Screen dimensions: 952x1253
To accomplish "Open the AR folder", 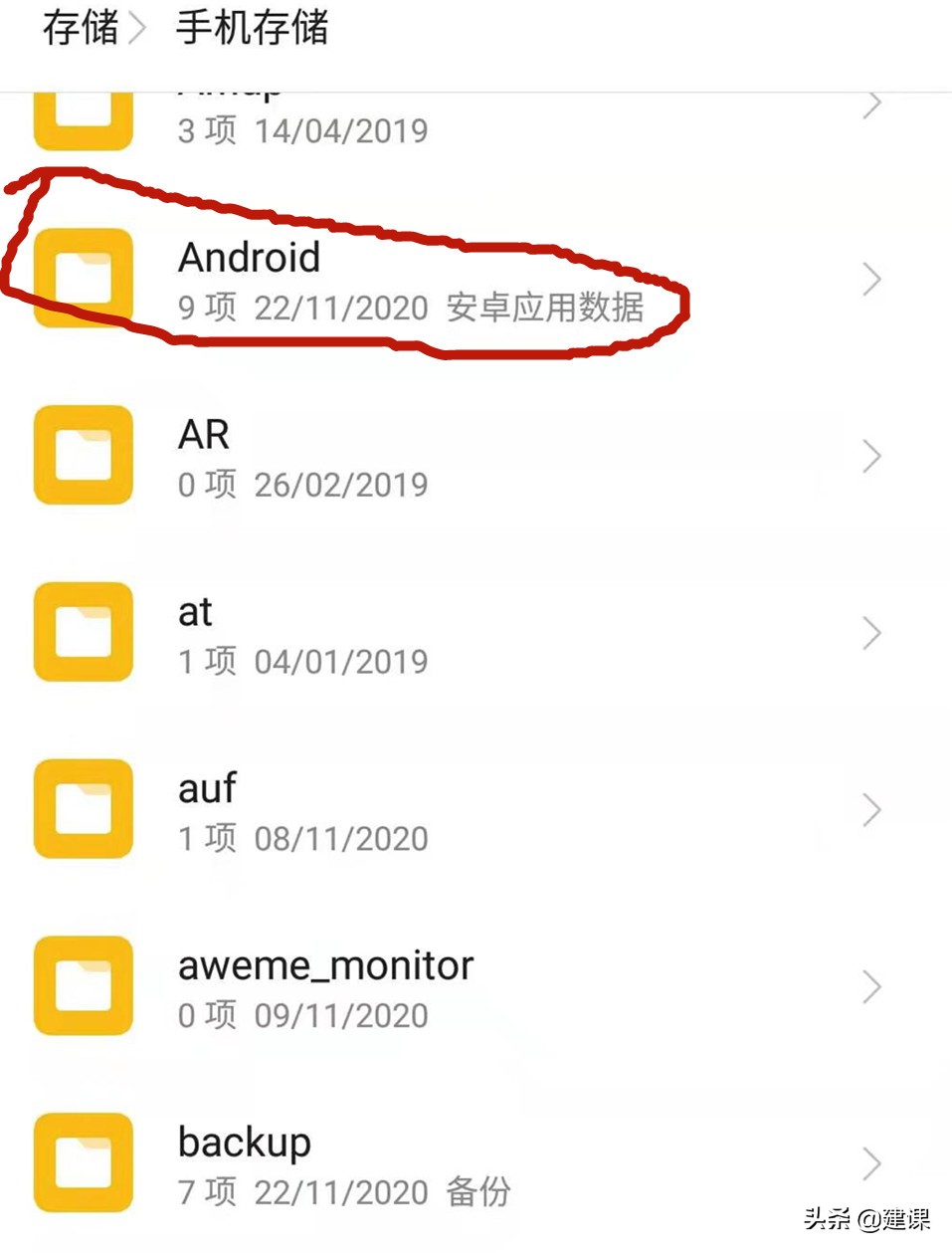I will coord(204,436).
